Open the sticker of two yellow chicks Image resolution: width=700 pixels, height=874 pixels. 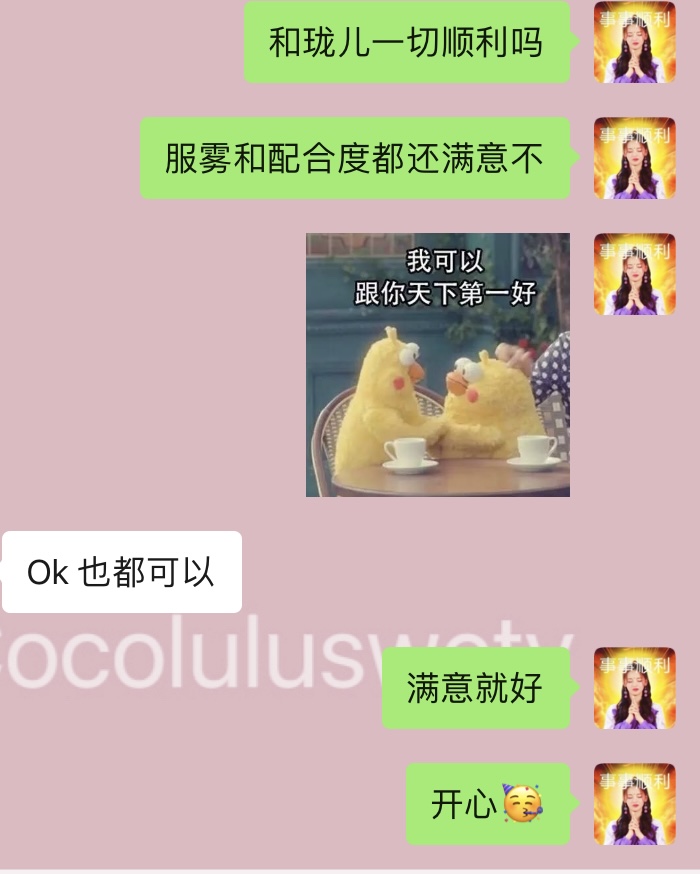(437, 365)
